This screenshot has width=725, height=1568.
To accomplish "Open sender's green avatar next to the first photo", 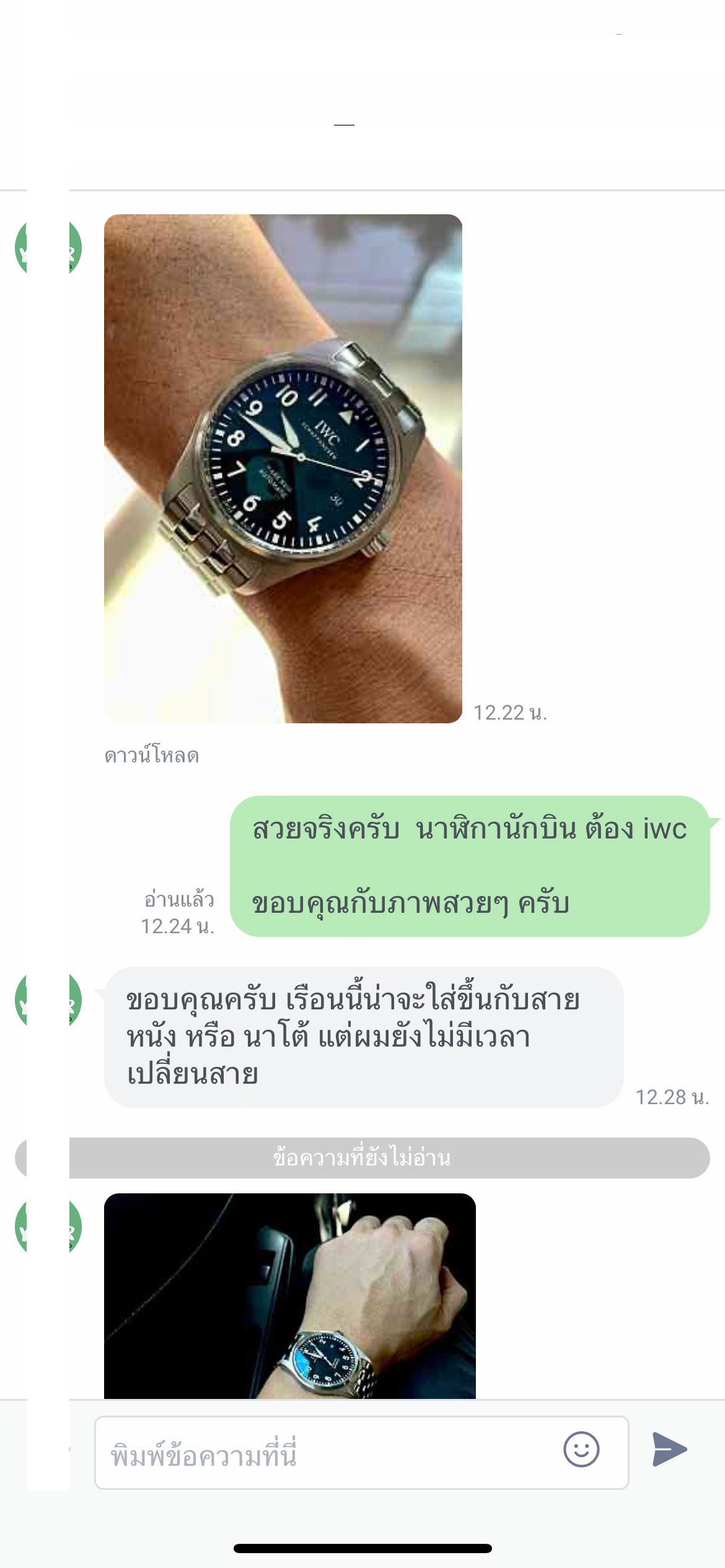I will pos(48,247).
